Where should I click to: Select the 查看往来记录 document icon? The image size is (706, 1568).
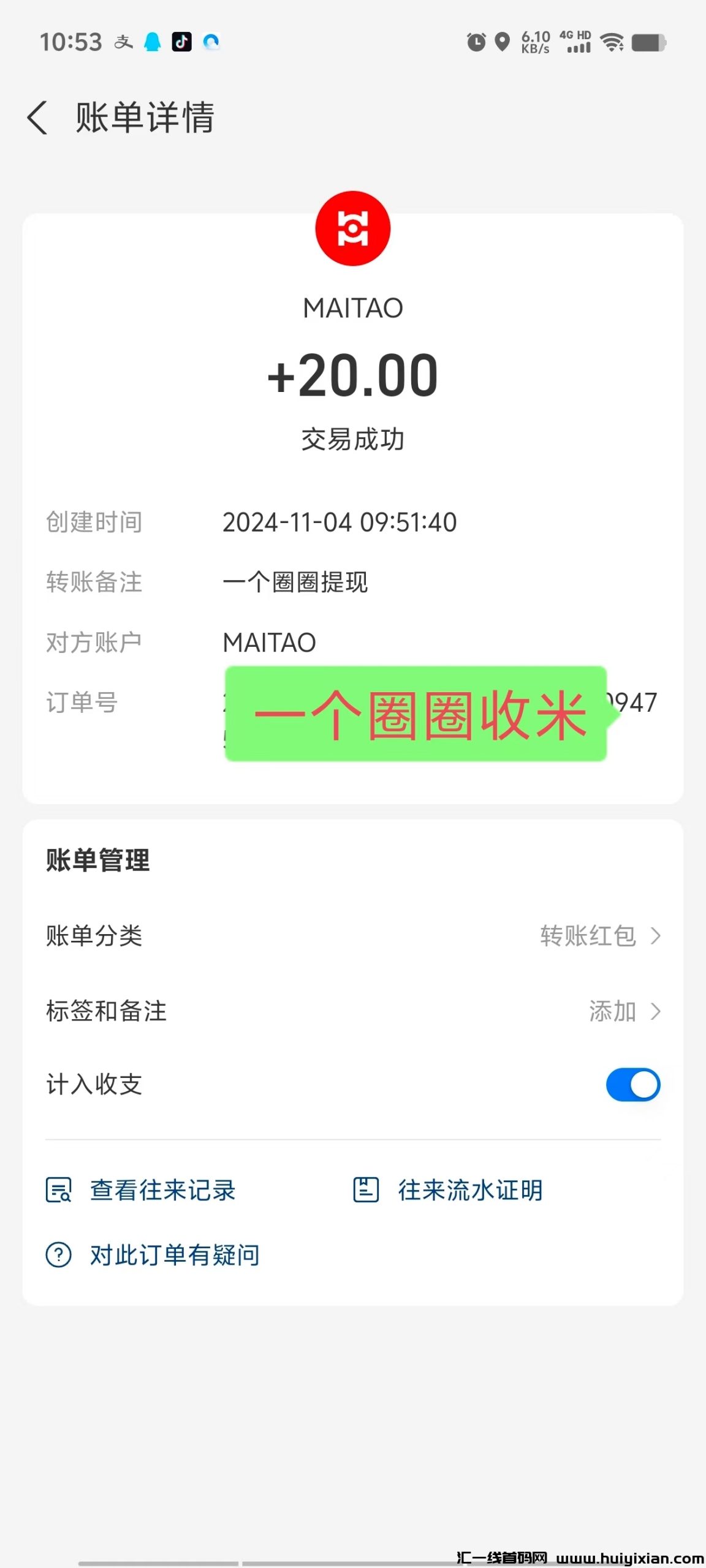coord(59,1191)
